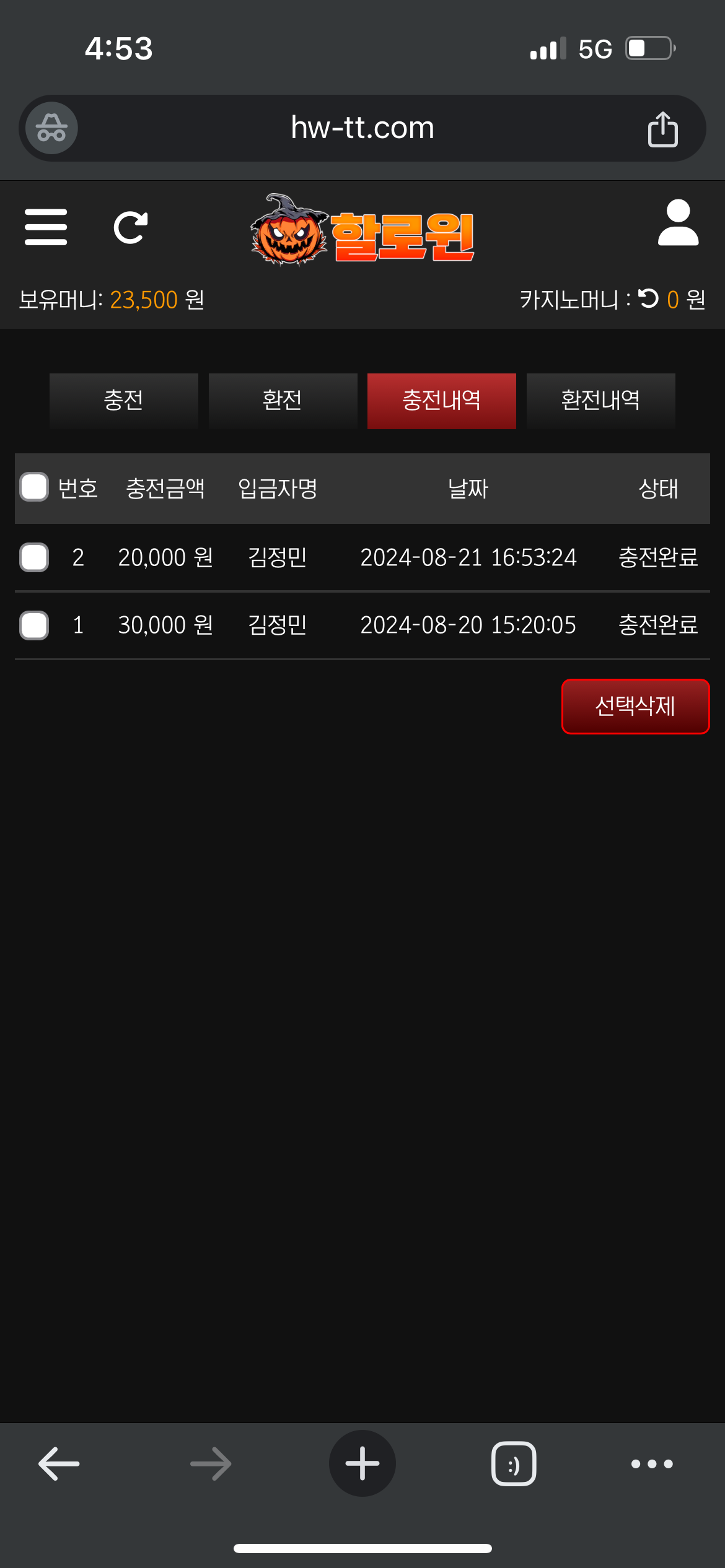Image resolution: width=725 pixels, height=1568 pixels.
Task: Switch to the 충전 tab
Action: pyautogui.click(x=124, y=400)
